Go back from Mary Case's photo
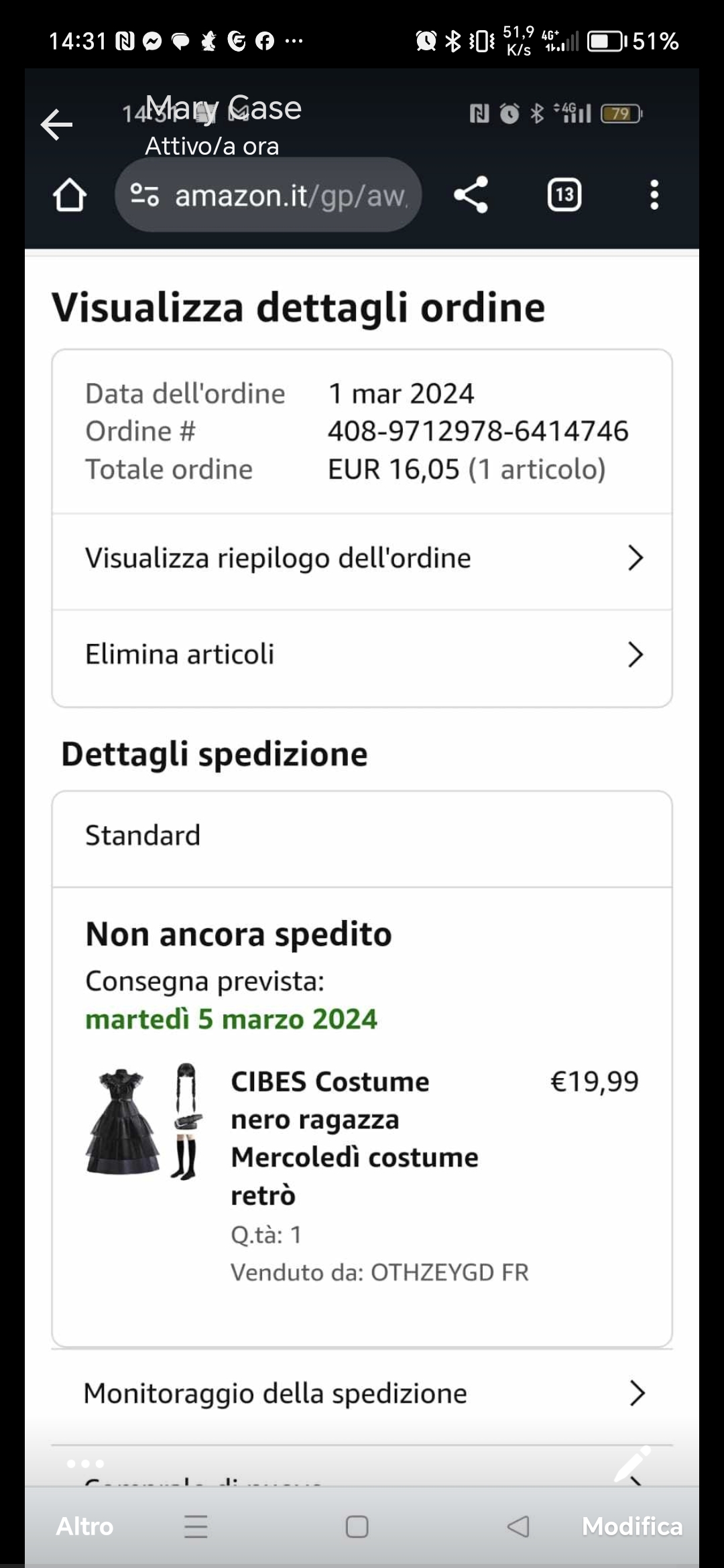Image resolution: width=724 pixels, height=1568 pixels. 57,125
